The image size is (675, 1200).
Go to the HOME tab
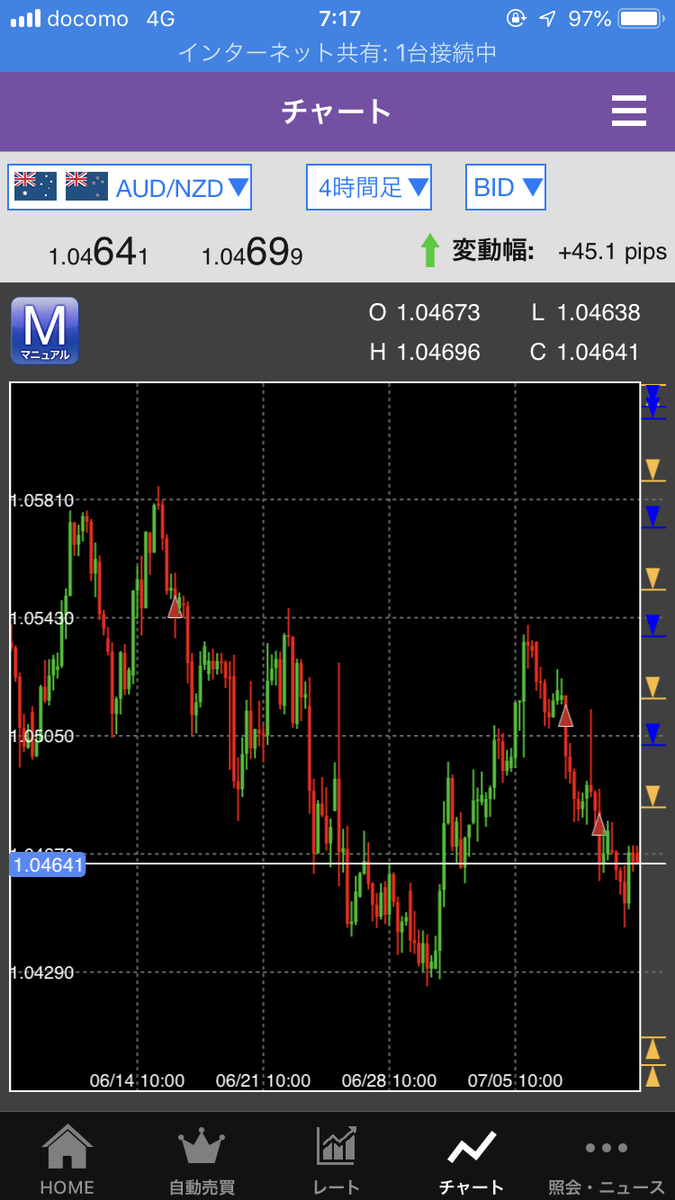[x=67, y=1160]
